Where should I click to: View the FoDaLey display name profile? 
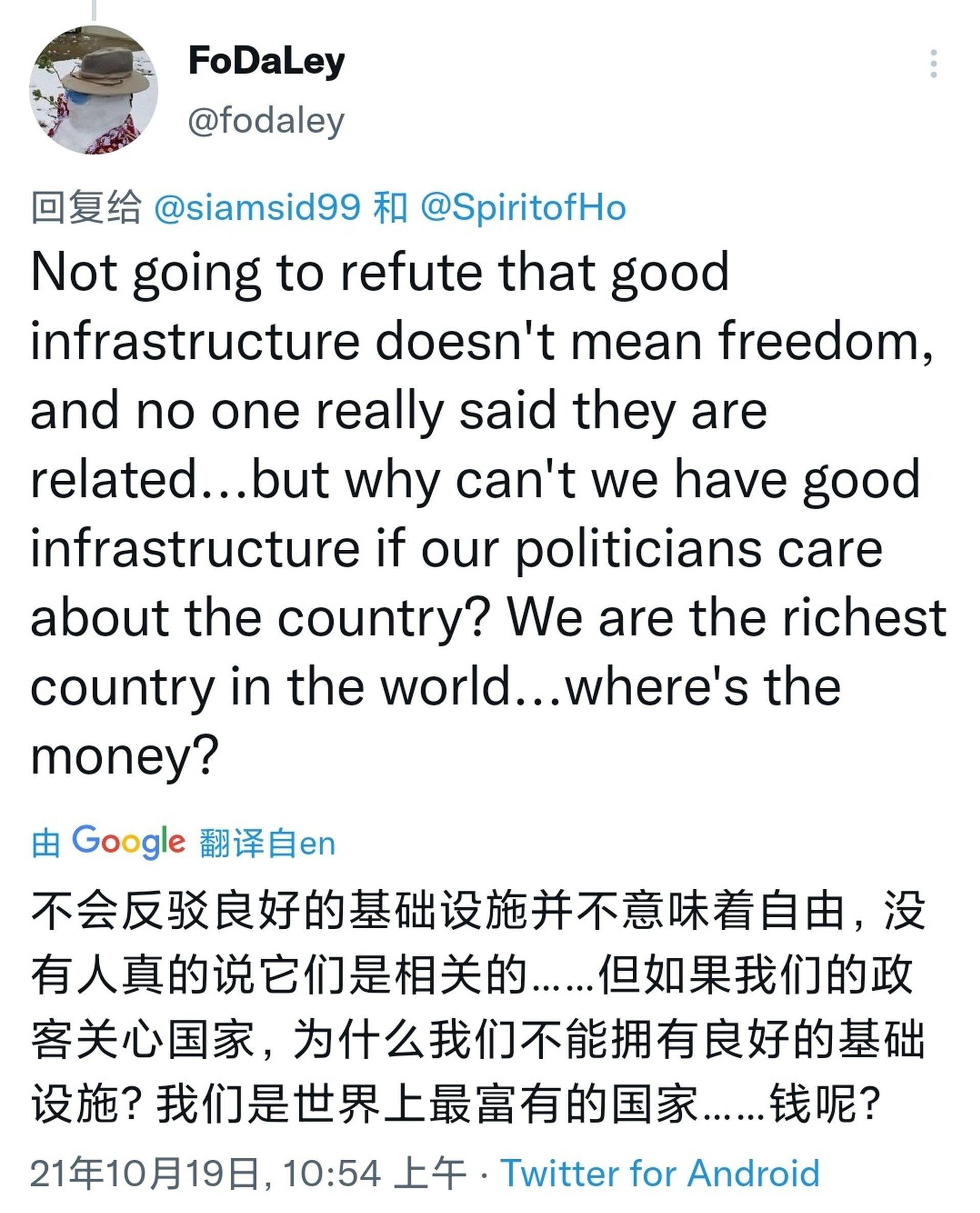pos(266,60)
